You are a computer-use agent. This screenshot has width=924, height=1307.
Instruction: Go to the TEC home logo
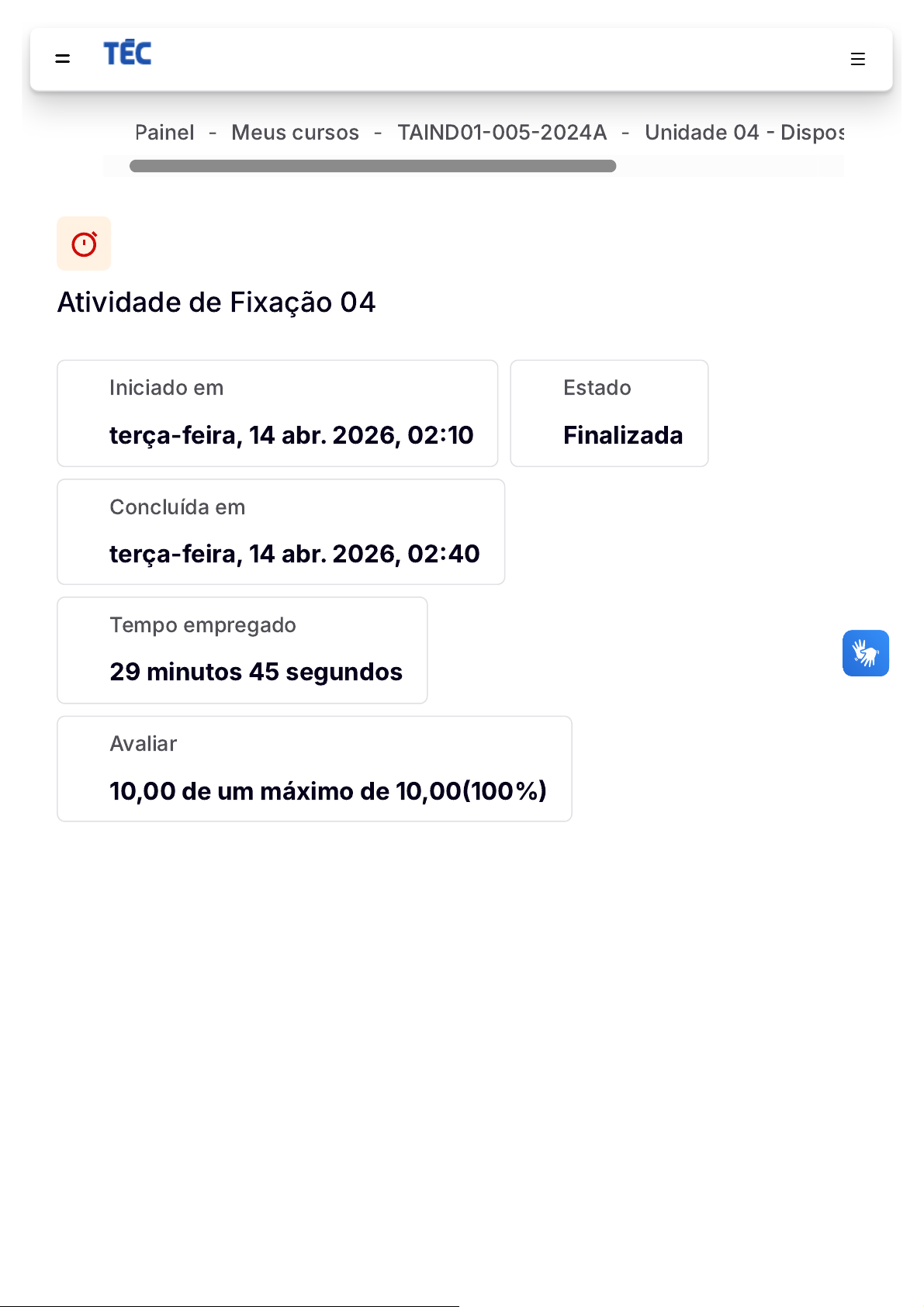pos(128,54)
